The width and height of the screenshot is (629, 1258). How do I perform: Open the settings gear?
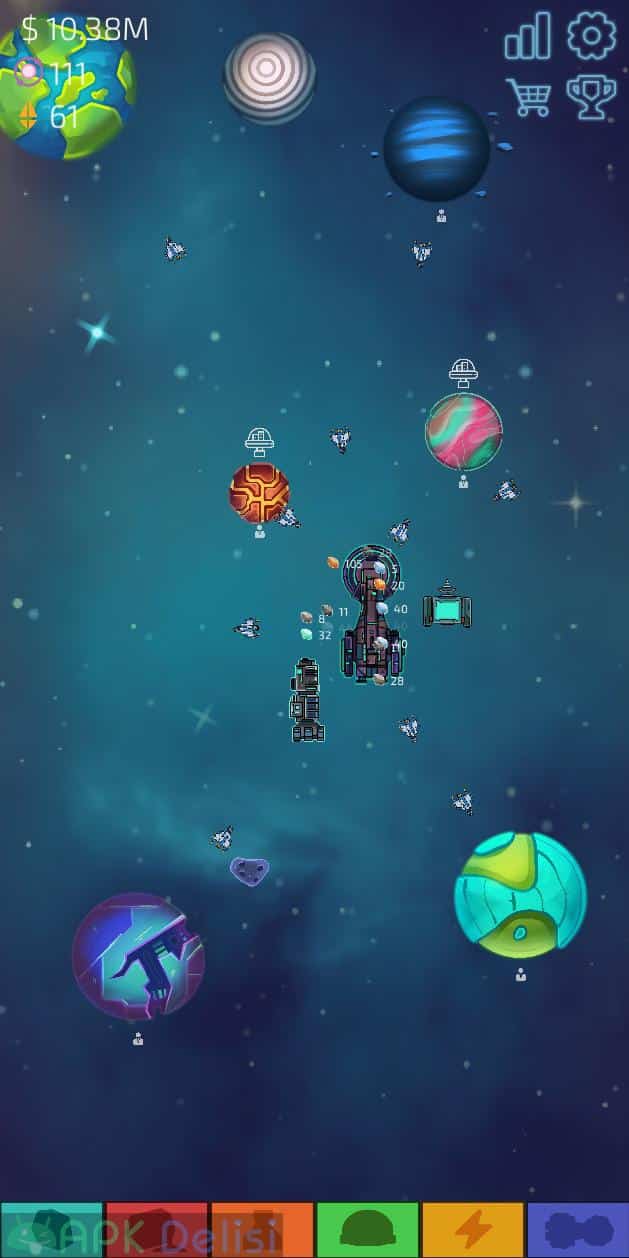(x=591, y=36)
